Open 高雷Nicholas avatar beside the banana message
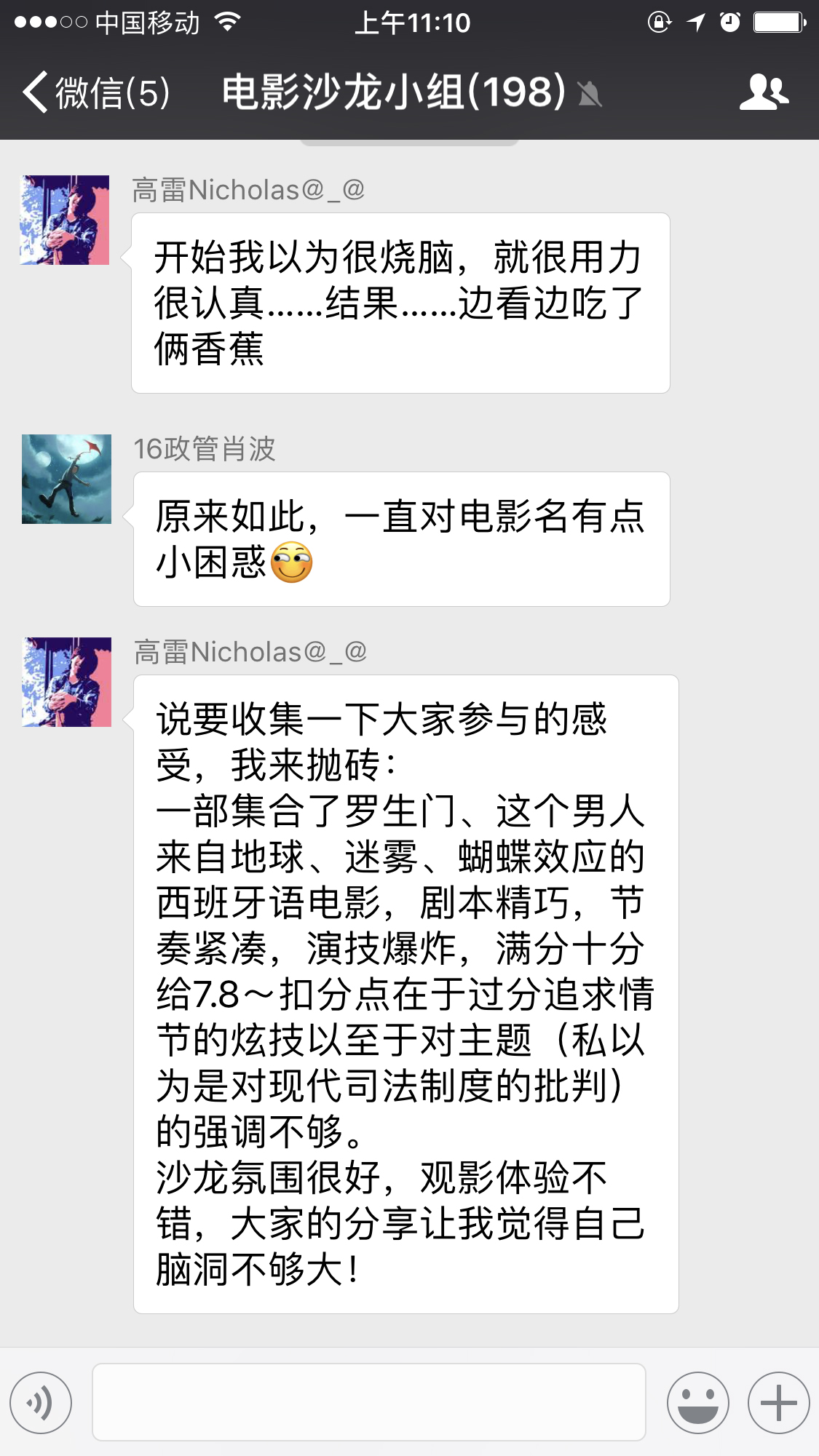 click(x=65, y=220)
